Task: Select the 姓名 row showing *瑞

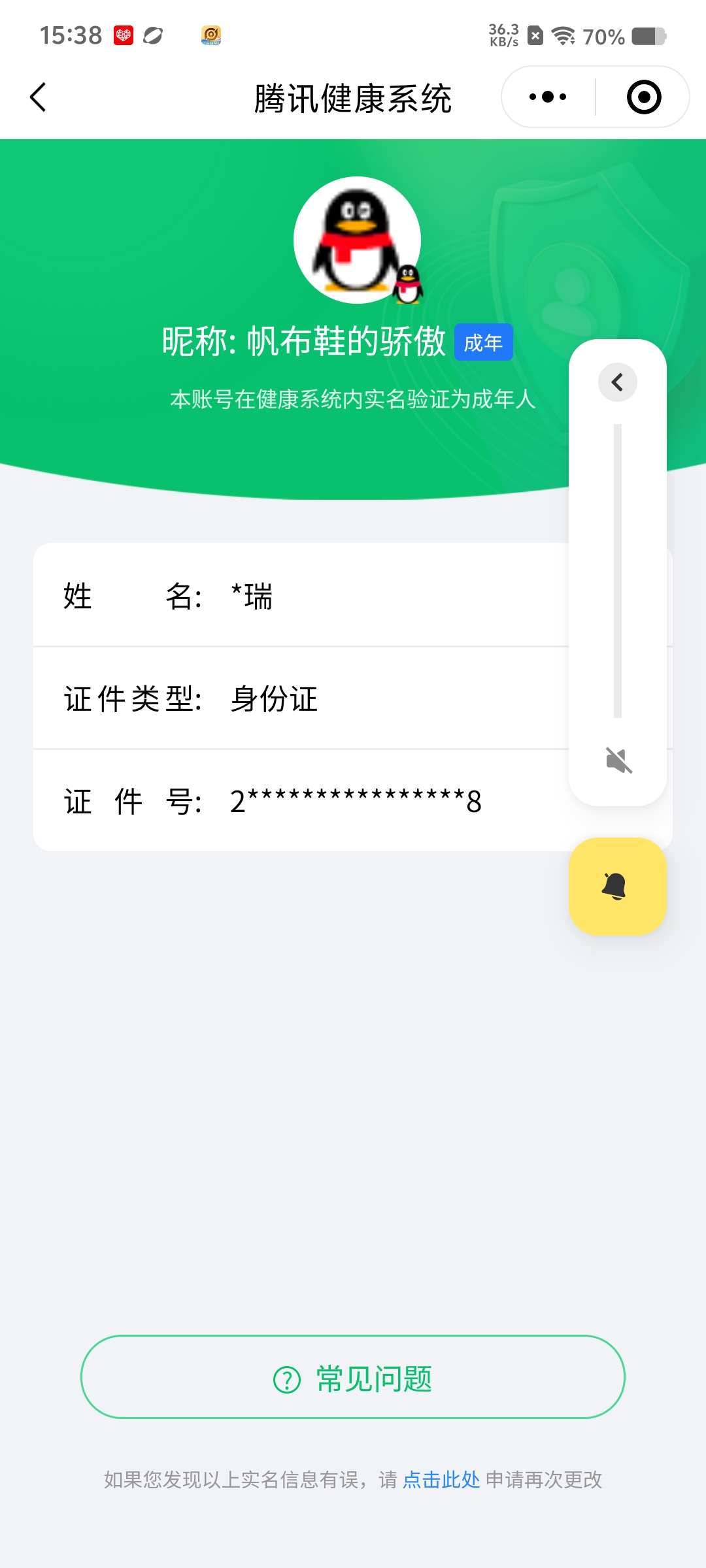Action: pos(261,596)
